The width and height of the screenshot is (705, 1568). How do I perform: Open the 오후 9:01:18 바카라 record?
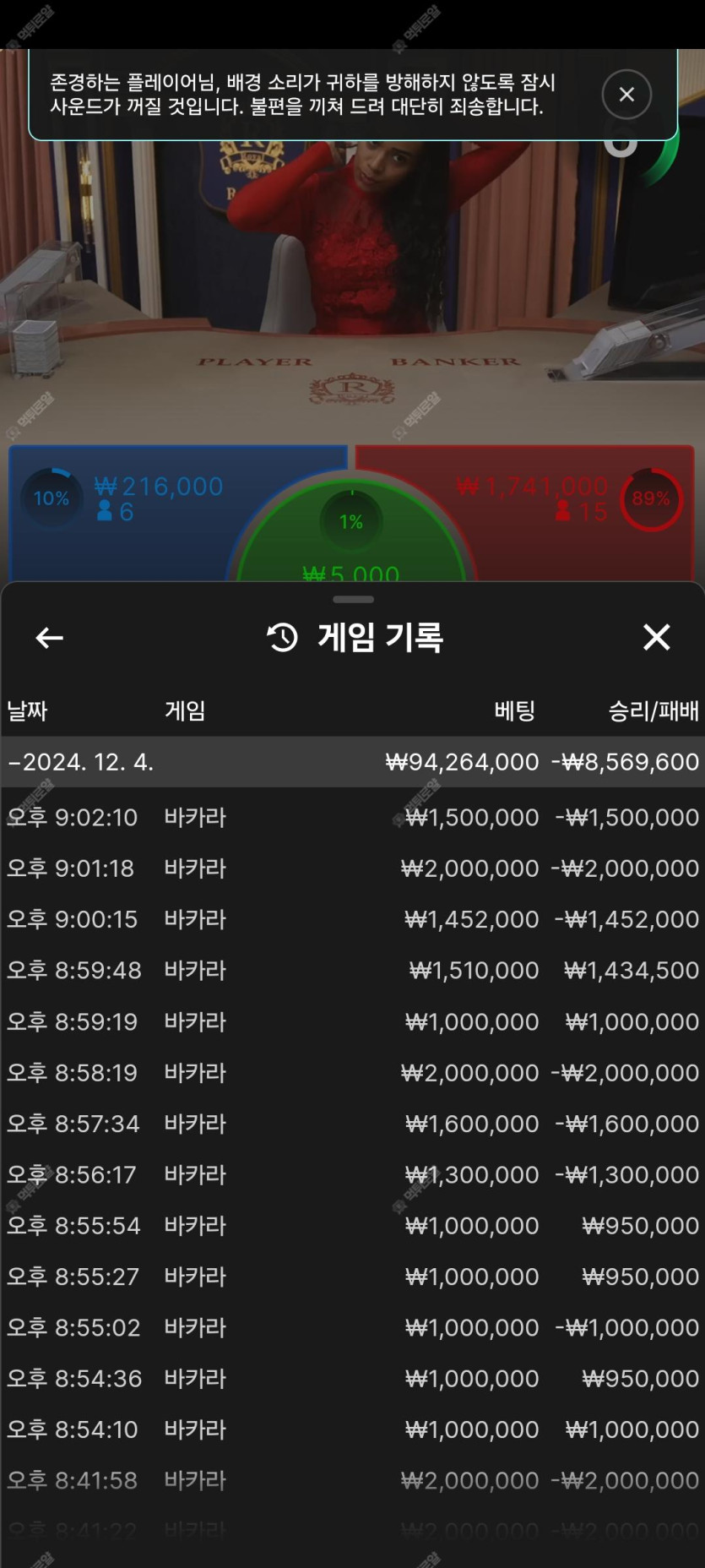[352, 868]
